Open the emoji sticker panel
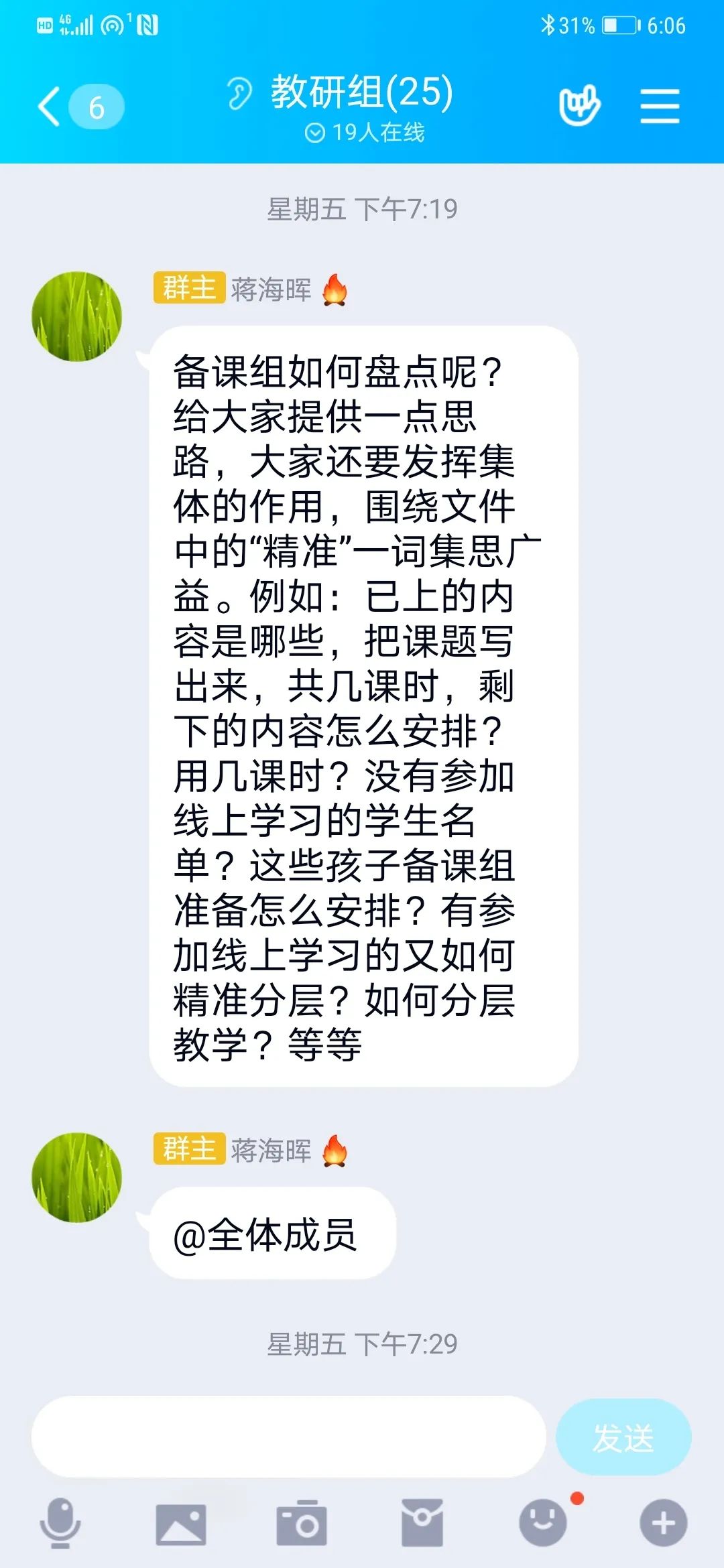This screenshot has width=724, height=1568. 543,1523
